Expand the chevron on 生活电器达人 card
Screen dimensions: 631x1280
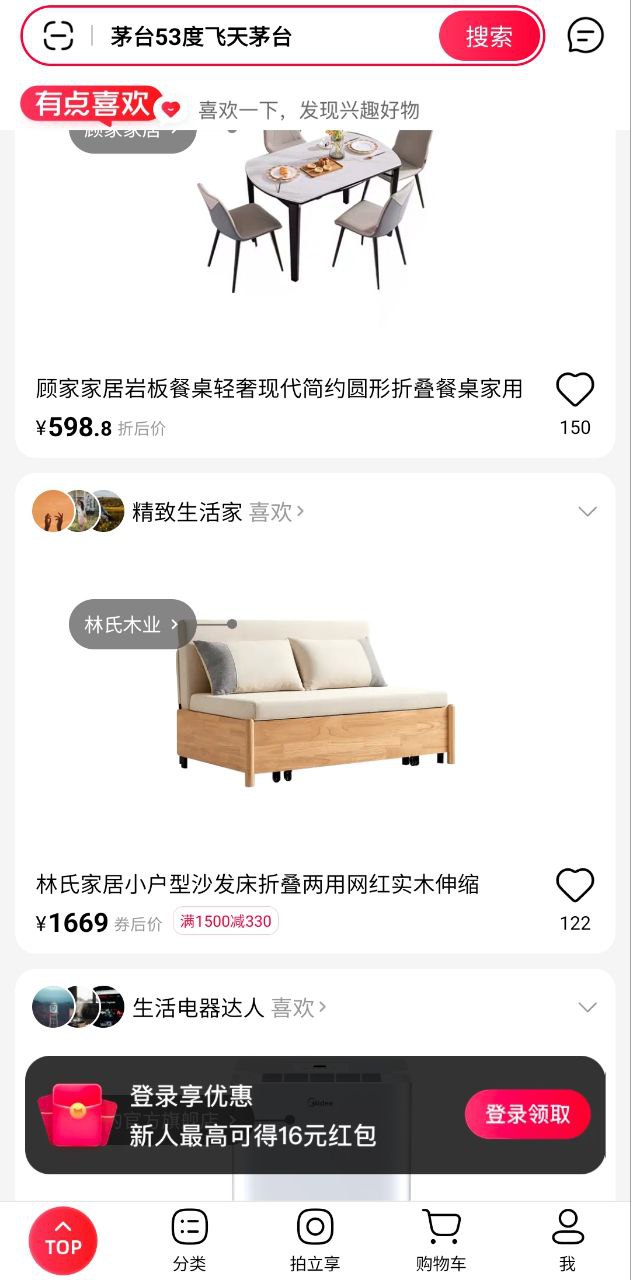click(x=587, y=1007)
